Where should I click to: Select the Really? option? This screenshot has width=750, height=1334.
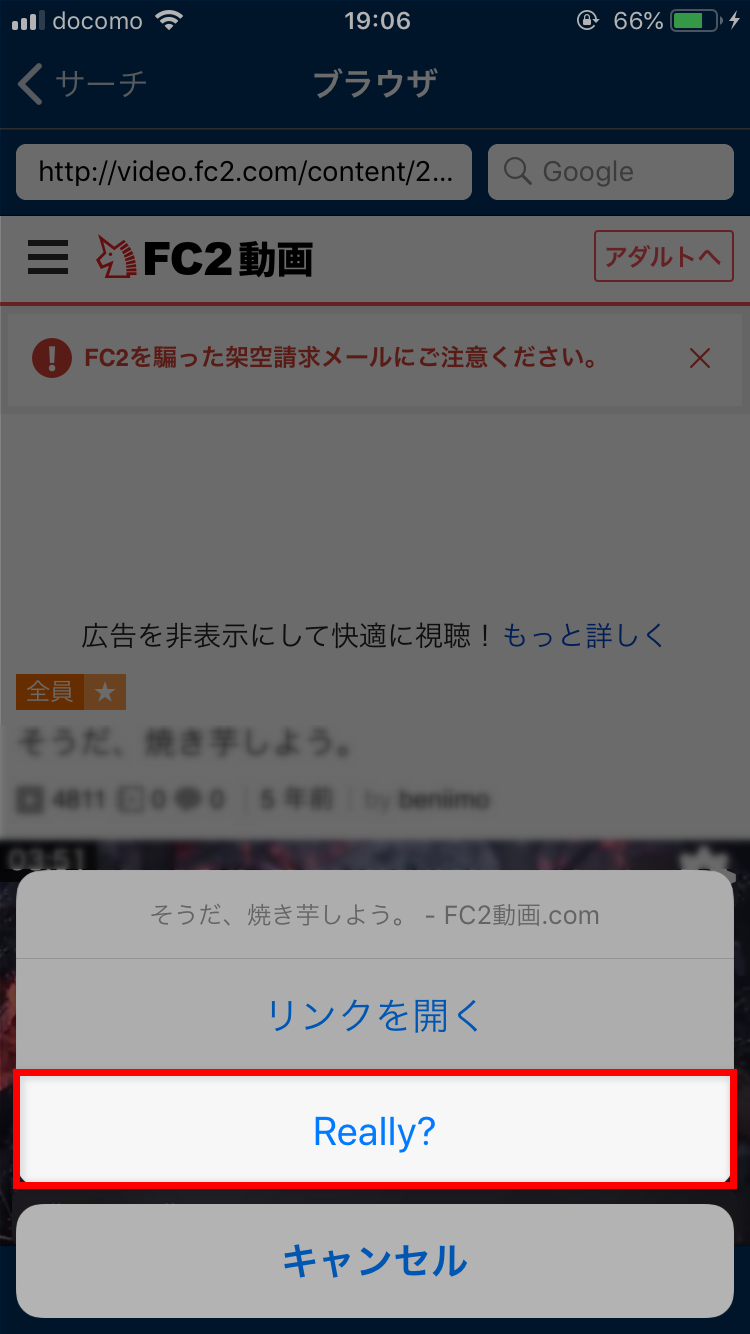pyautogui.click(x=375, y=1131)
